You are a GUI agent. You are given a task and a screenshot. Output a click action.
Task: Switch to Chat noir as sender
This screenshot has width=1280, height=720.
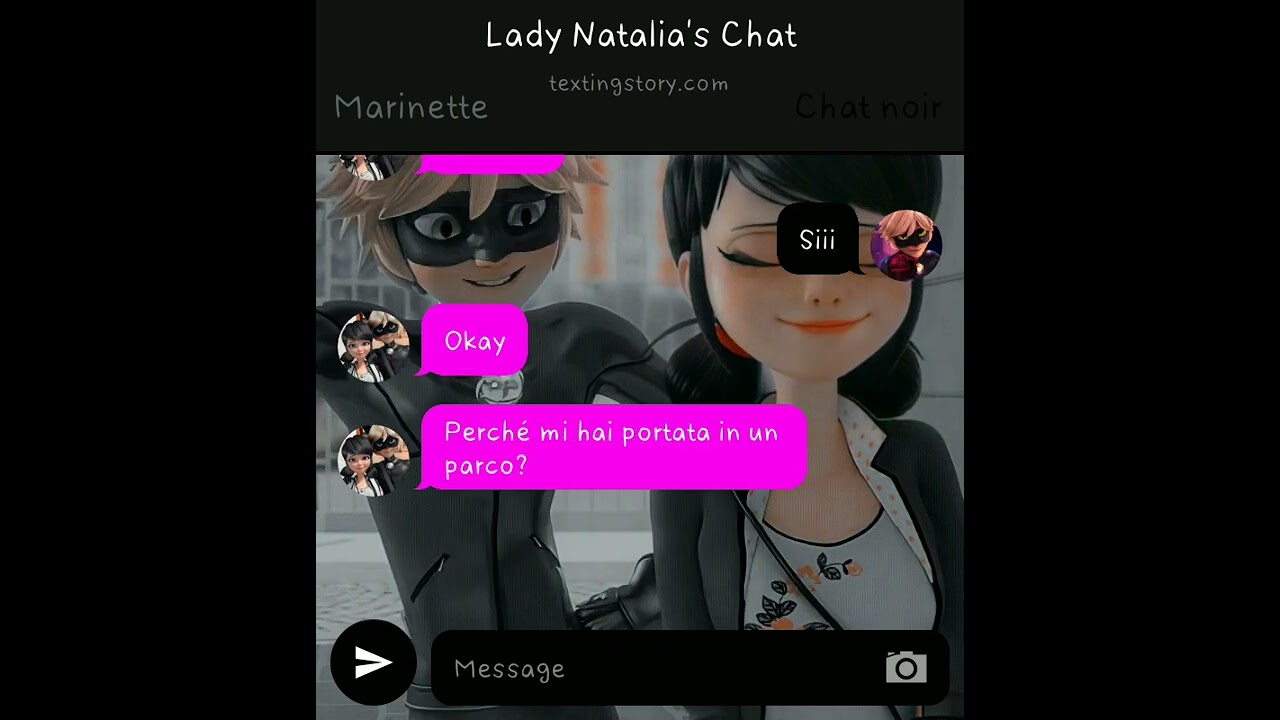(x=868, y=107)
